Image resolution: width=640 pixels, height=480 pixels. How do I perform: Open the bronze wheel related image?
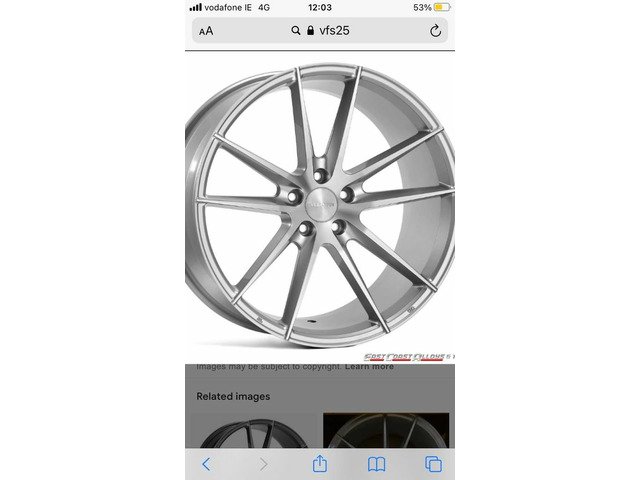(x=387, y=430)
